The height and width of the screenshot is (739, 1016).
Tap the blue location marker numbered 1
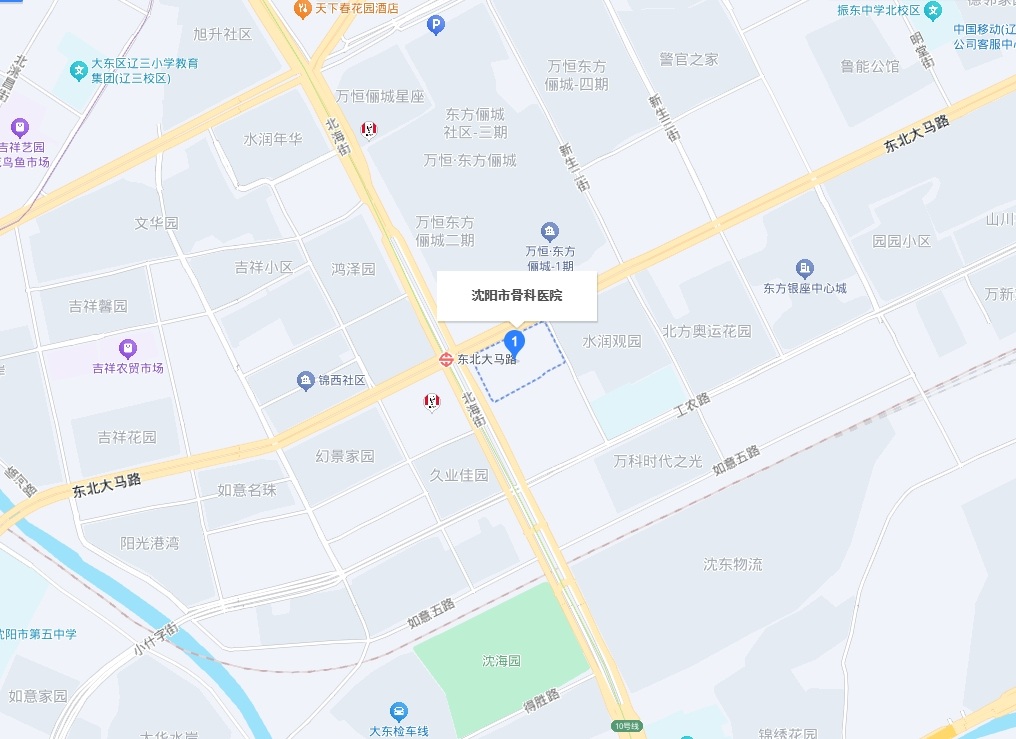(514, 341)
